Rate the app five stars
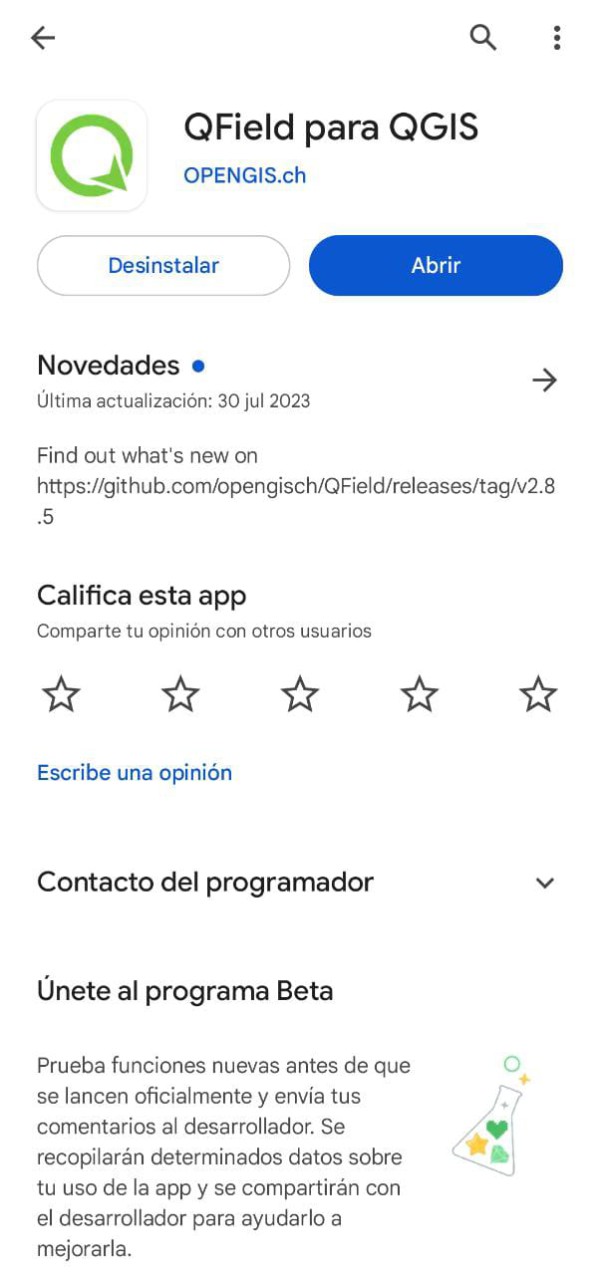Viewport: 600px width, 1275px height. click(x=538, y=694)
